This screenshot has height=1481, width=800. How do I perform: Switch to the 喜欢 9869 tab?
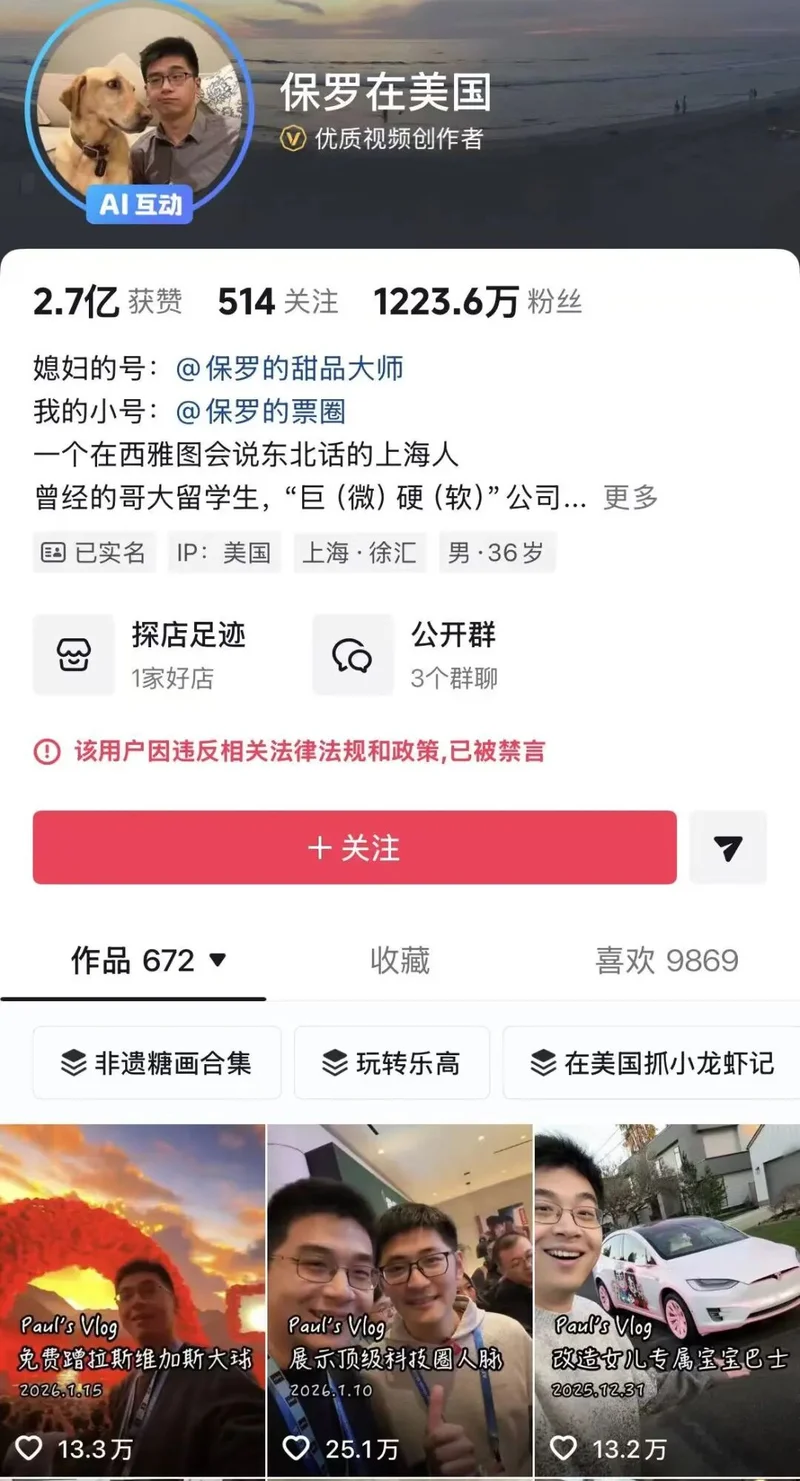click(666, 961)
